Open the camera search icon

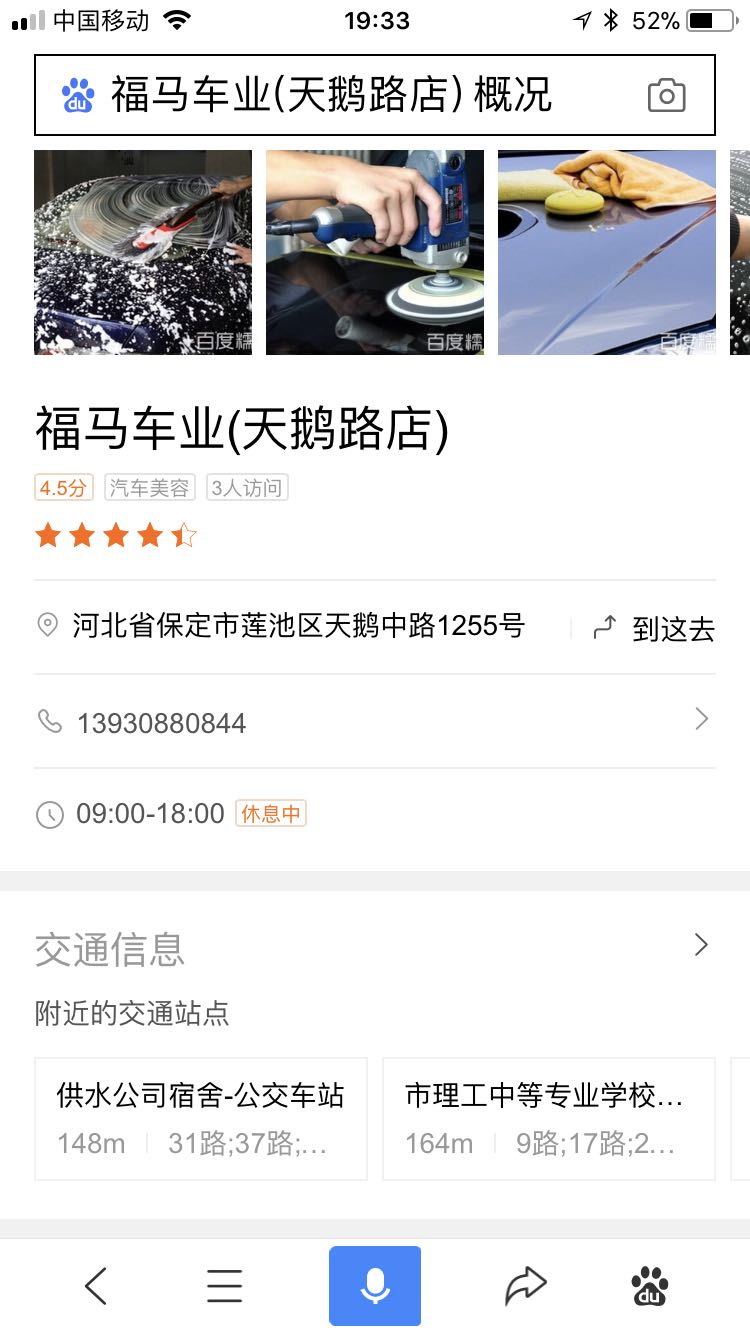666,96
